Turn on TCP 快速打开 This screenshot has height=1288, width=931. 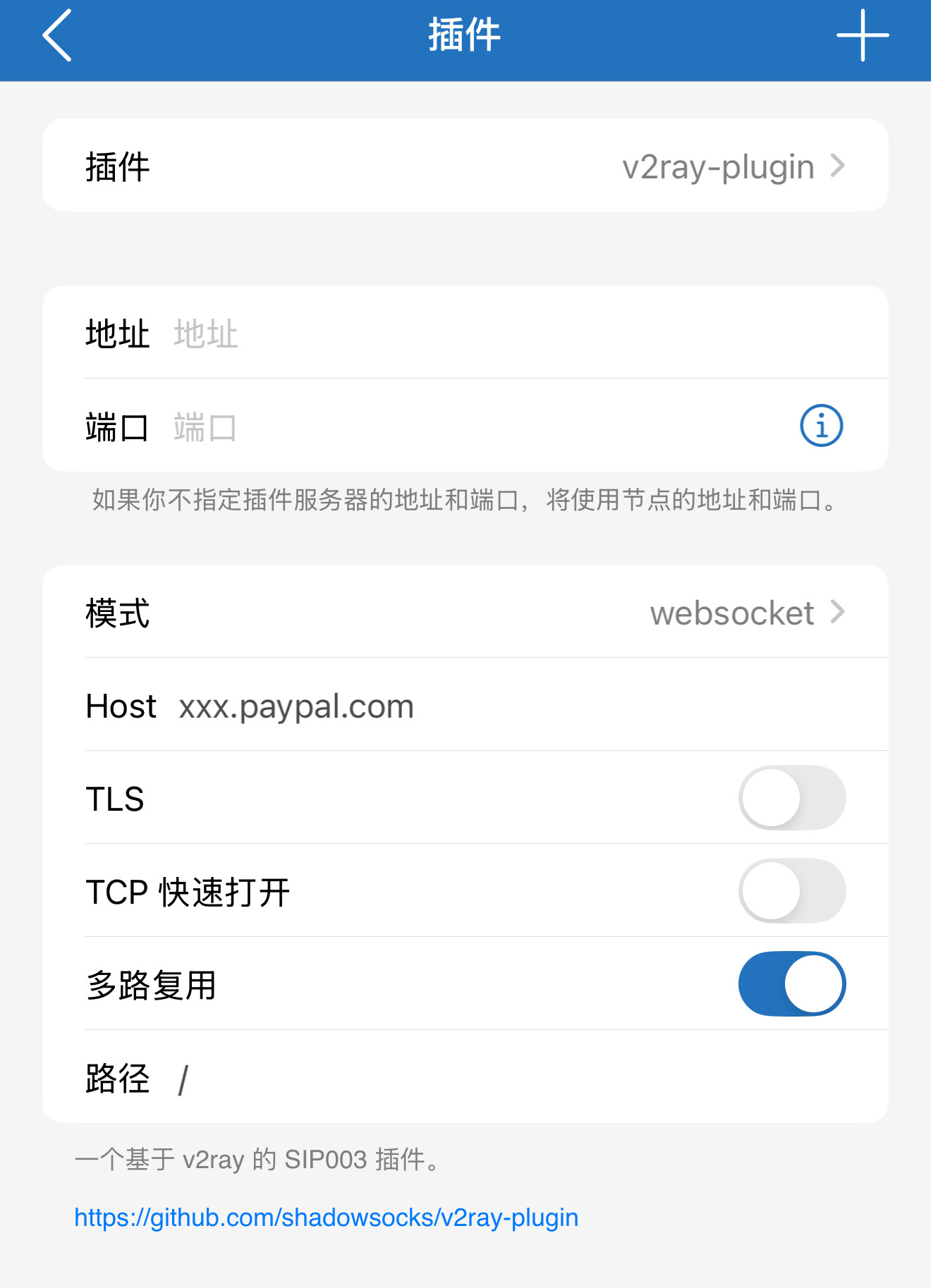791,891
